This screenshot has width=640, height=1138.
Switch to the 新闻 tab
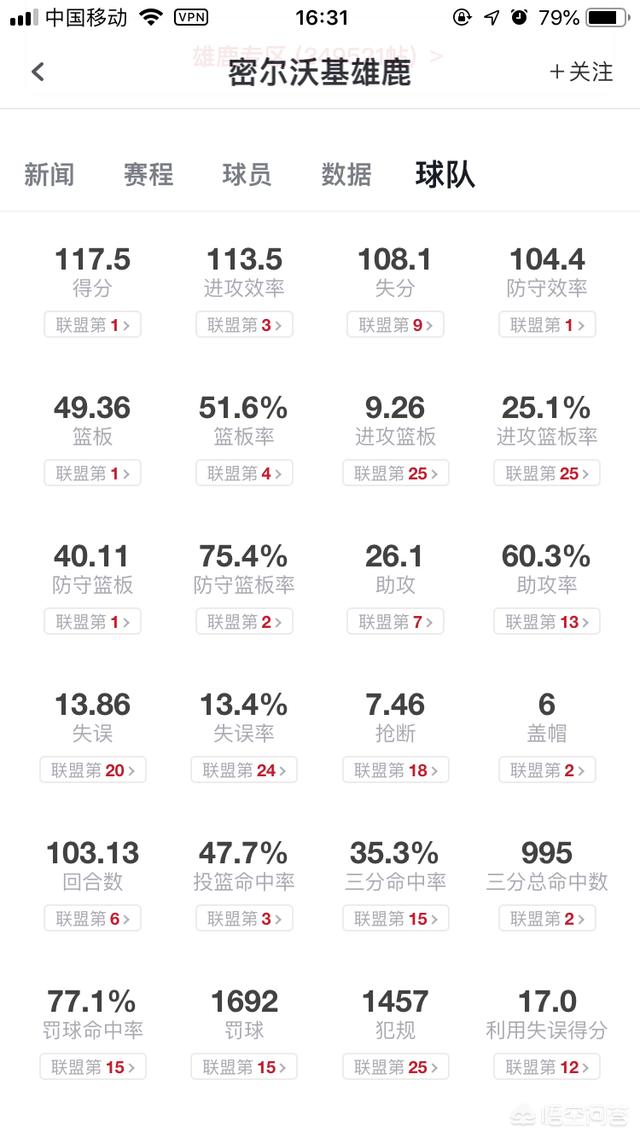pyautogui.click(x=49, y=174)
